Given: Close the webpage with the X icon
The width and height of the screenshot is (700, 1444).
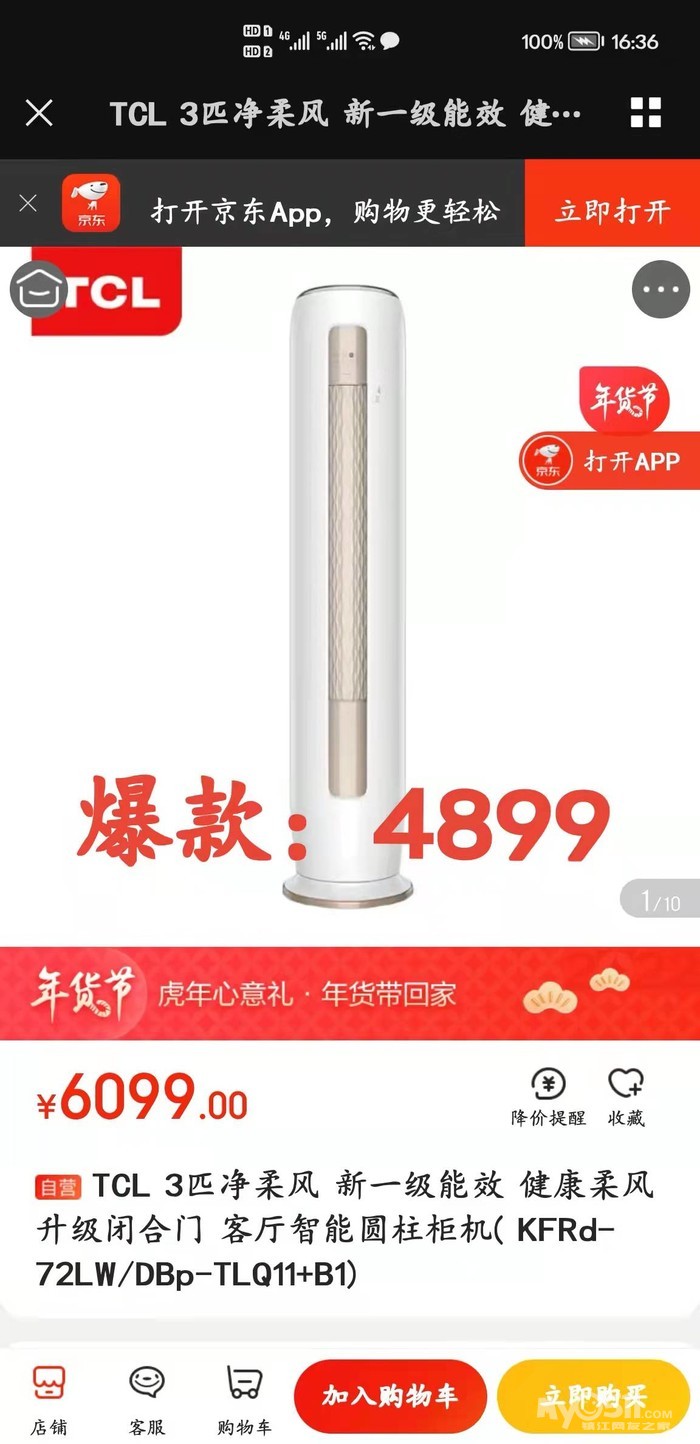Looking at the screenshot, I should (x=39, y=113).
